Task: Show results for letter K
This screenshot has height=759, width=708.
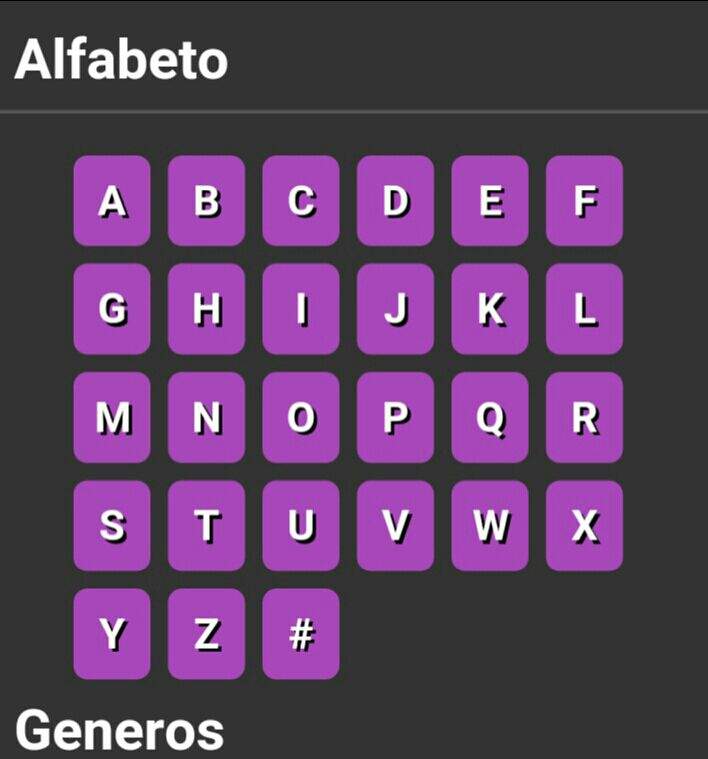Action: [x=490, y=309]
